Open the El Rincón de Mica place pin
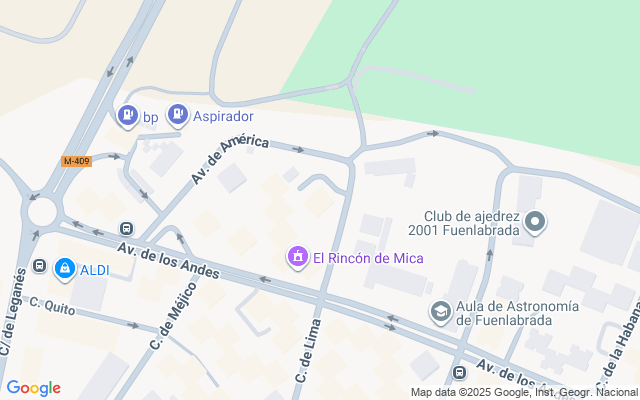 pyautogui.click(x=297, y=258)
